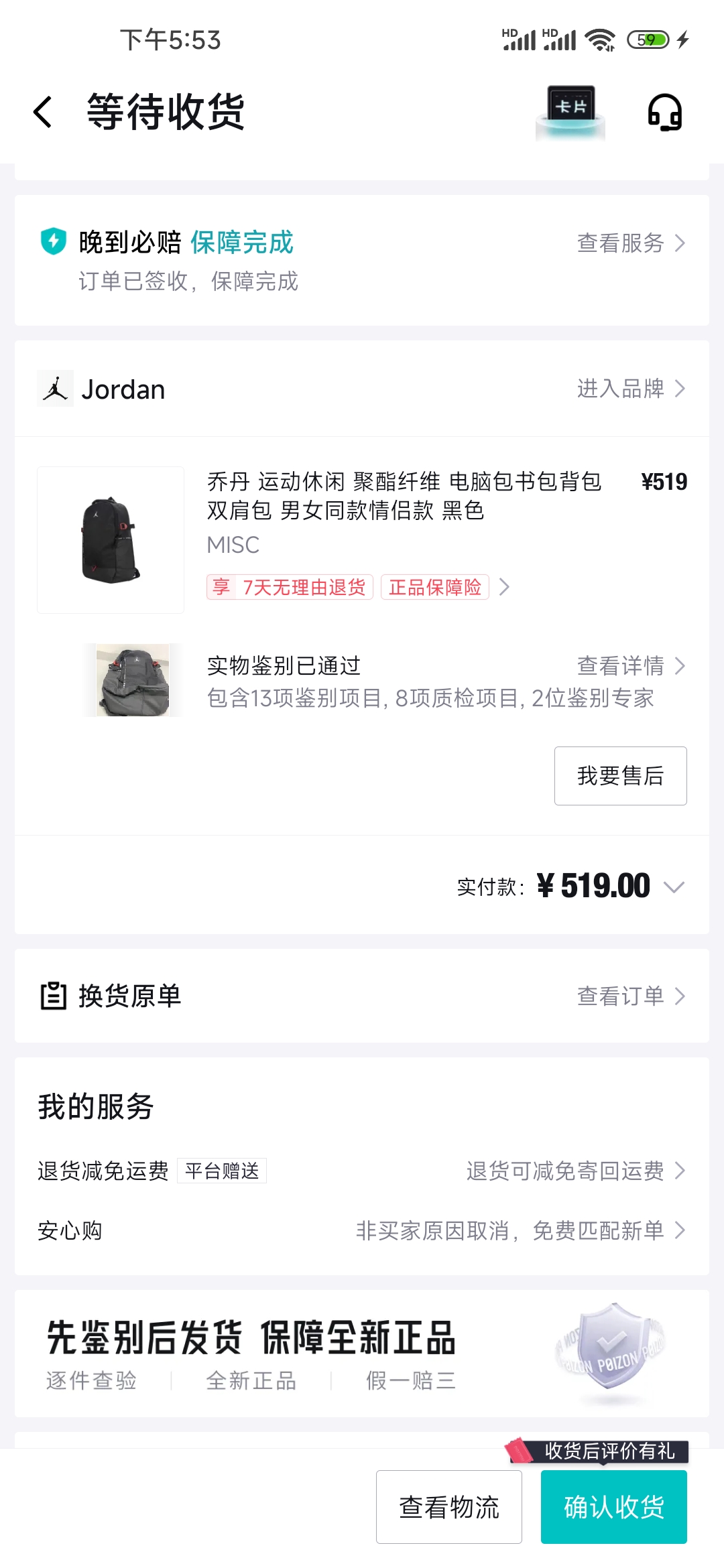The image size is (724, 1568).
Task: Open 查看详情 for 实物鉴别已通过
Action: (x=630, y=666)
